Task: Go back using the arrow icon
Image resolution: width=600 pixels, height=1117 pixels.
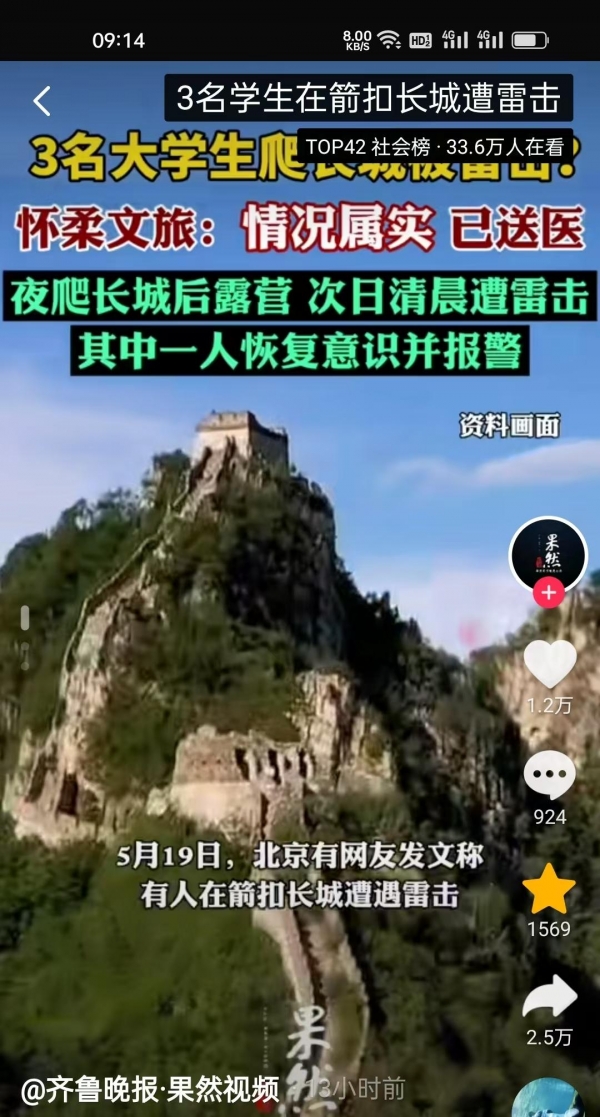Action: tap(41, 100)
